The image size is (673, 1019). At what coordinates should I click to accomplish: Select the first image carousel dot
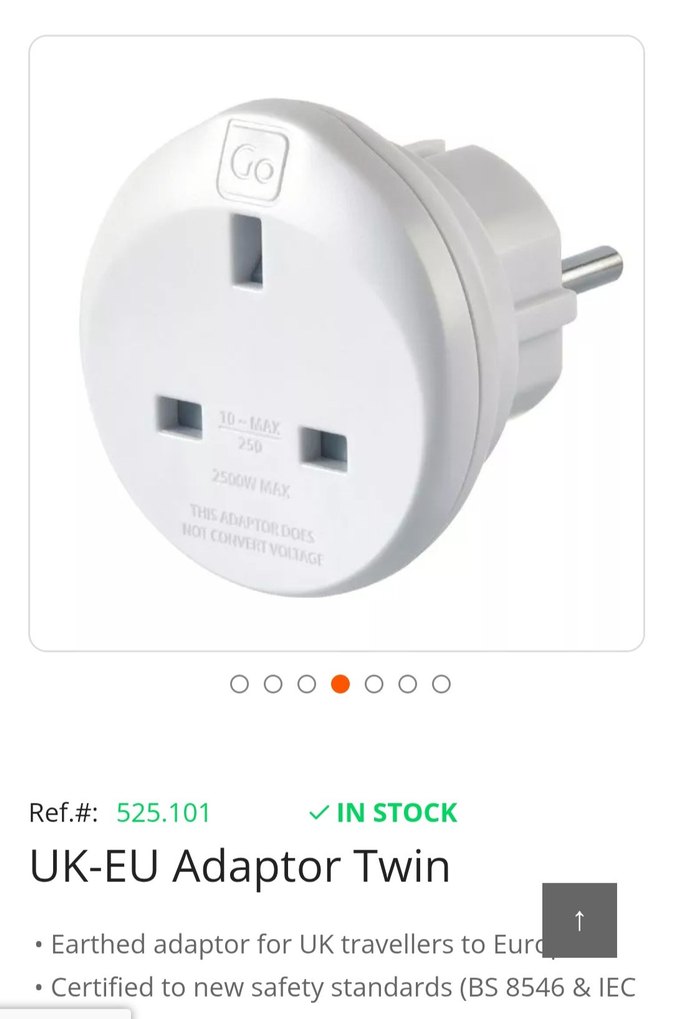pos(239,684)
